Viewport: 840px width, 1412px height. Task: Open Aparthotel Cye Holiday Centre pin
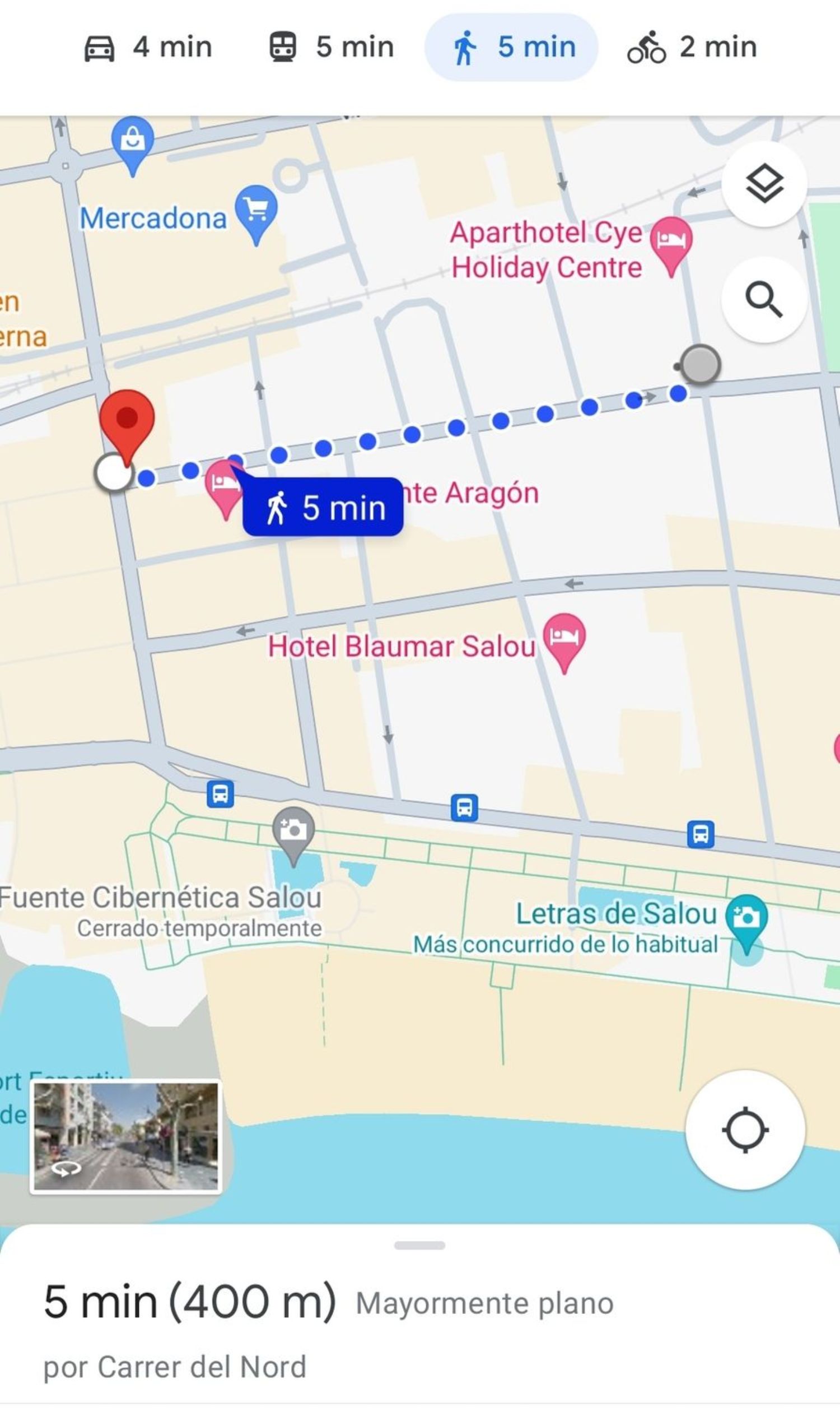(x=671, y=241)
